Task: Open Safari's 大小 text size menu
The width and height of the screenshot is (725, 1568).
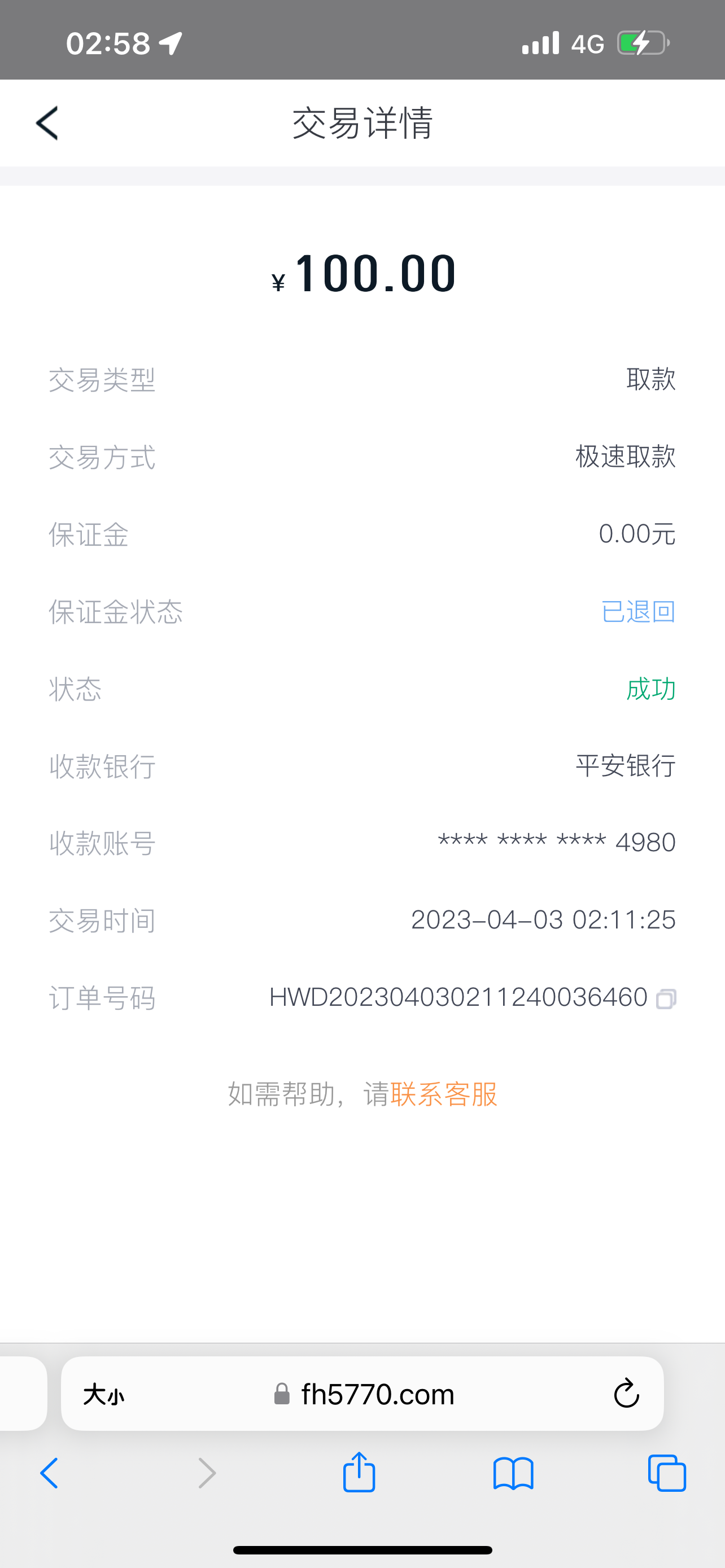Action: point(103,1394)
